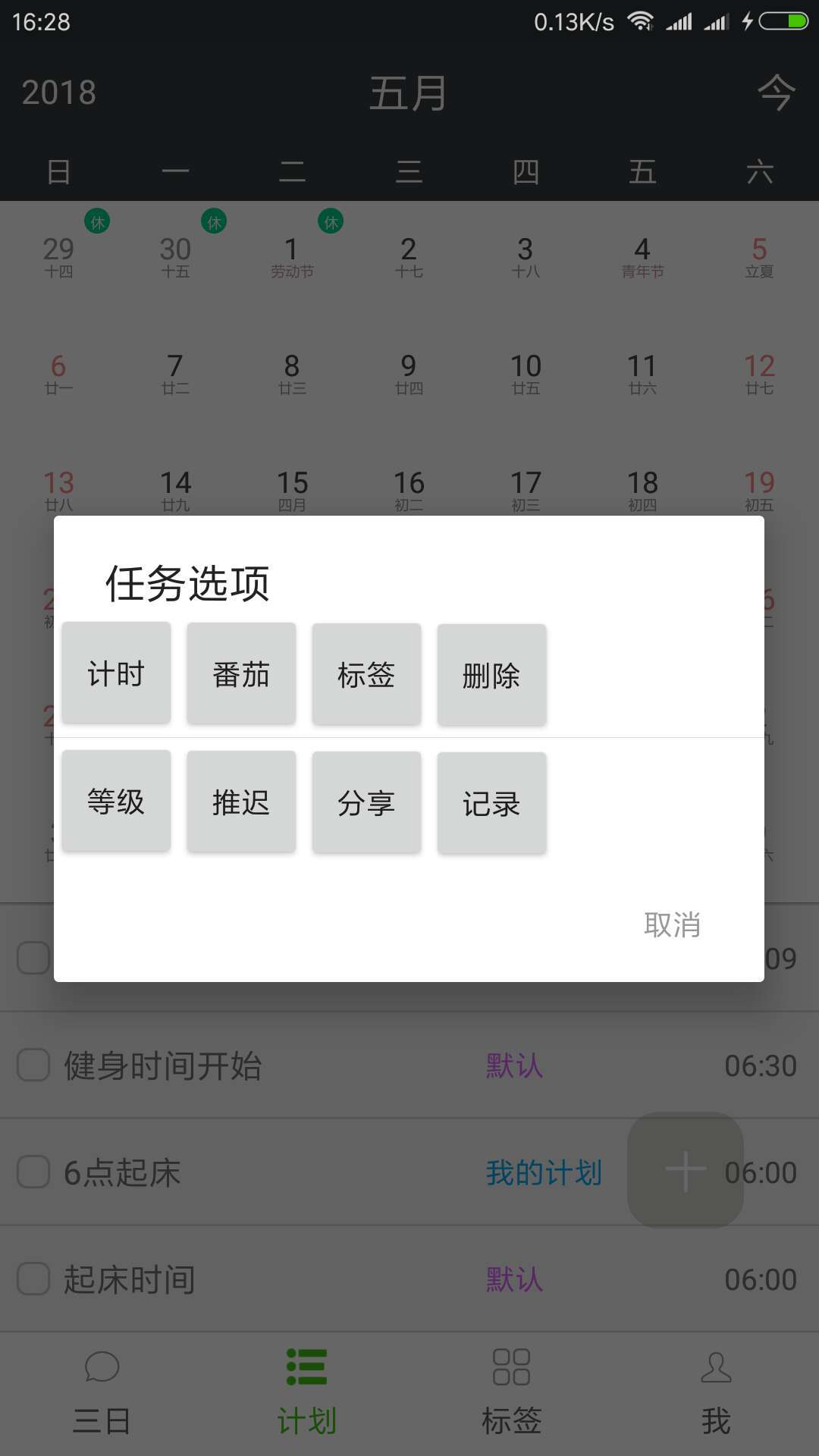819x1456 pixels.
Task: Tap the 分享 share option
Action: [x=366, y=801]
